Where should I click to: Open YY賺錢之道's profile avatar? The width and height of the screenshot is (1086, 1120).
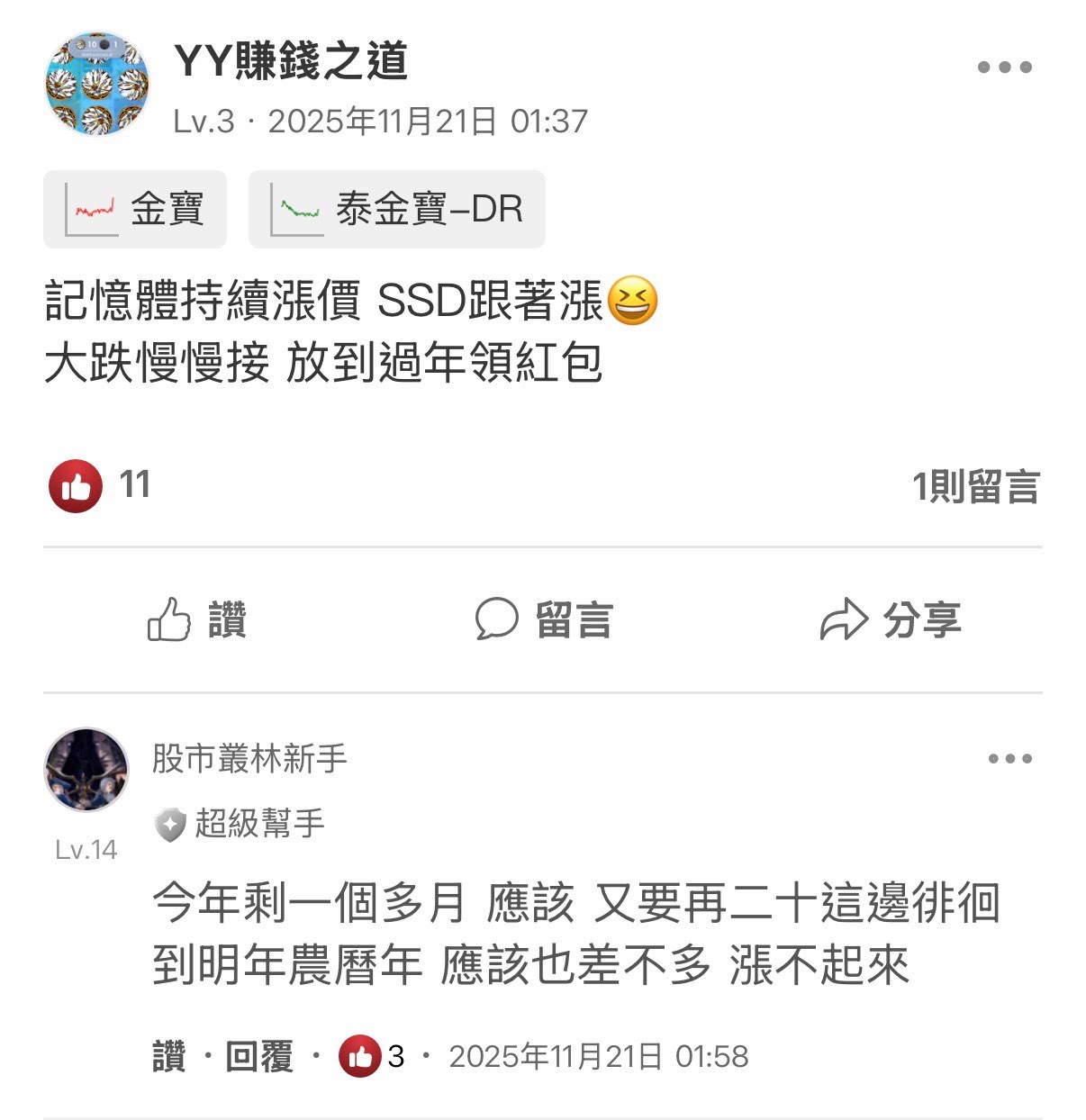96,84
